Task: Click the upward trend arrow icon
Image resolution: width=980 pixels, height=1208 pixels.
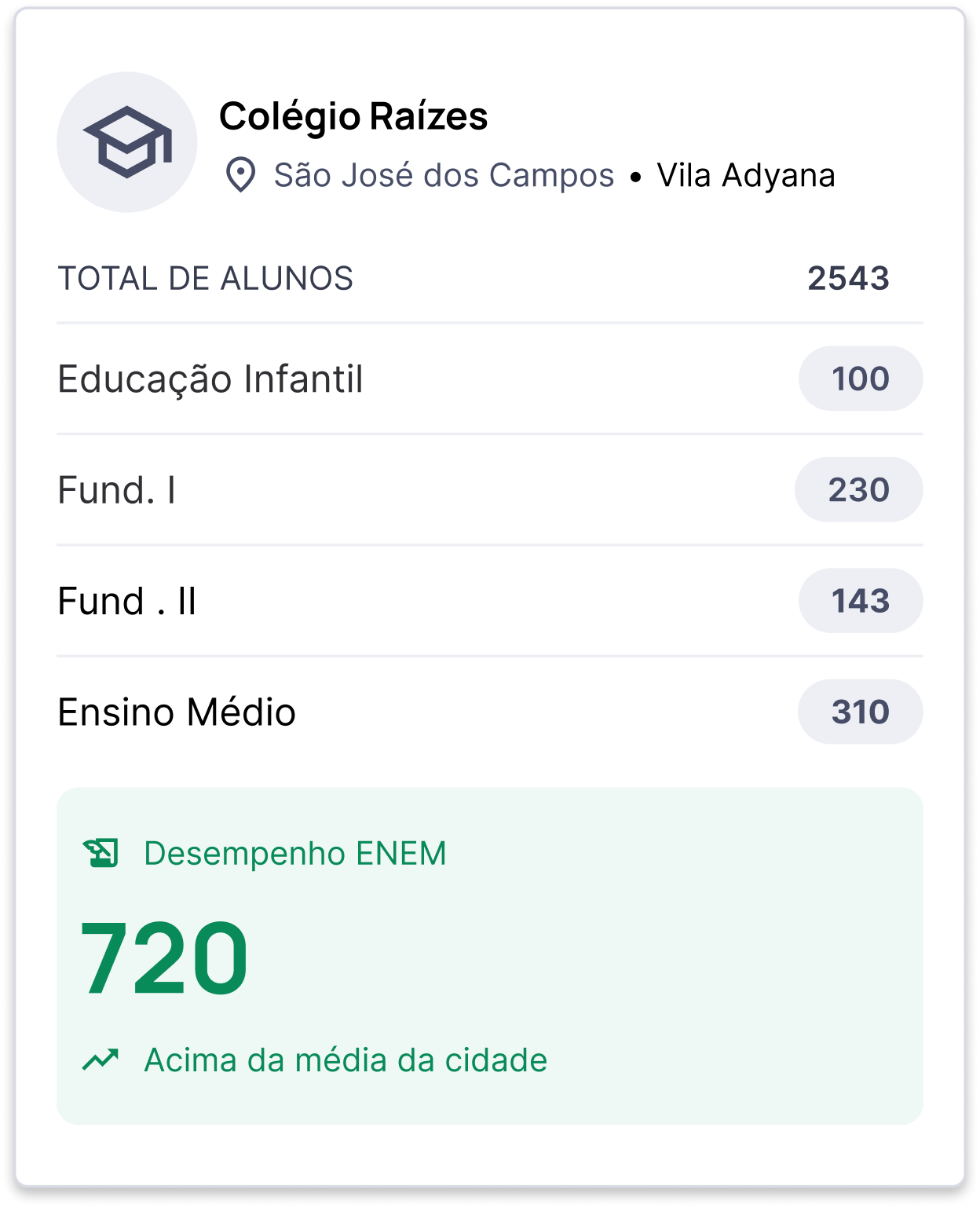Action: tap(101, 1060)
